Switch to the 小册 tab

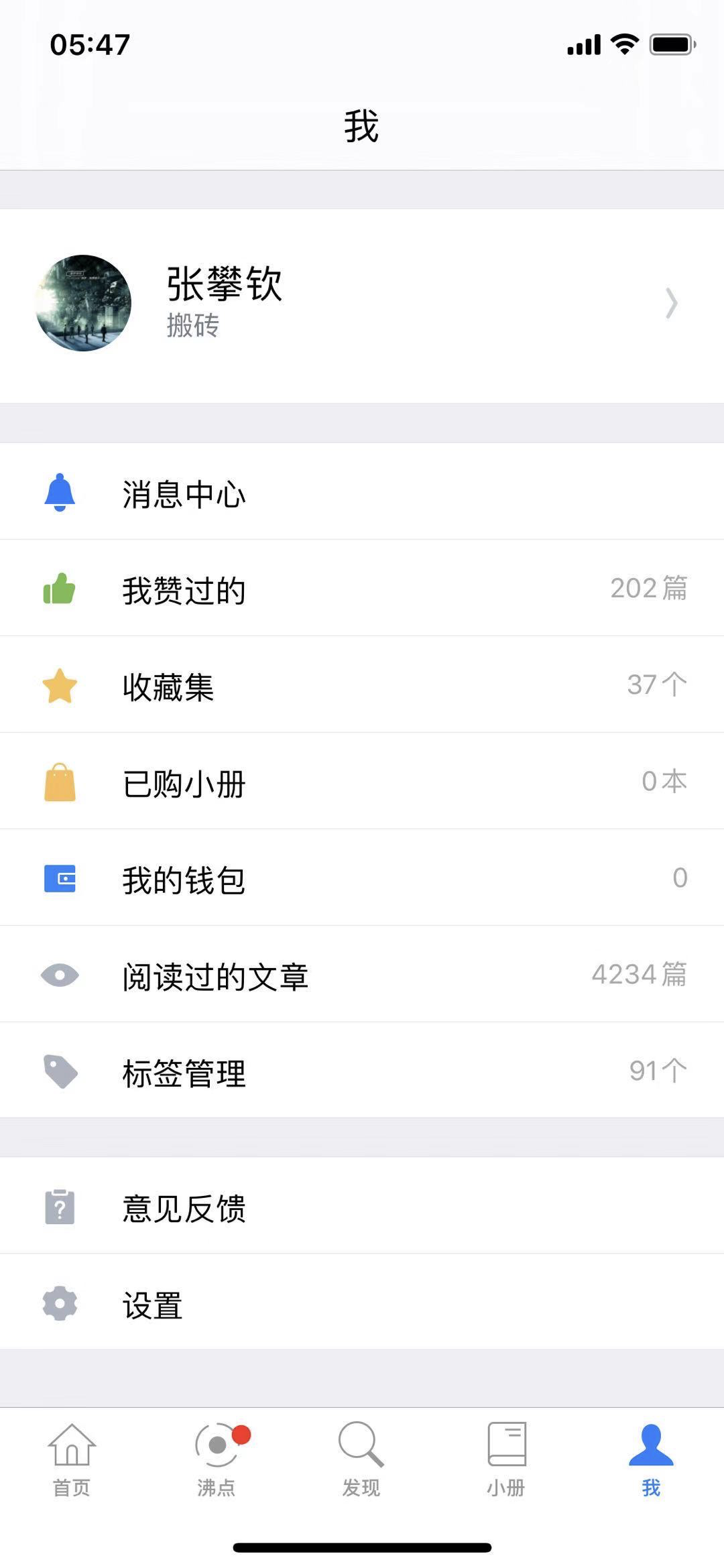[506, 1459]
